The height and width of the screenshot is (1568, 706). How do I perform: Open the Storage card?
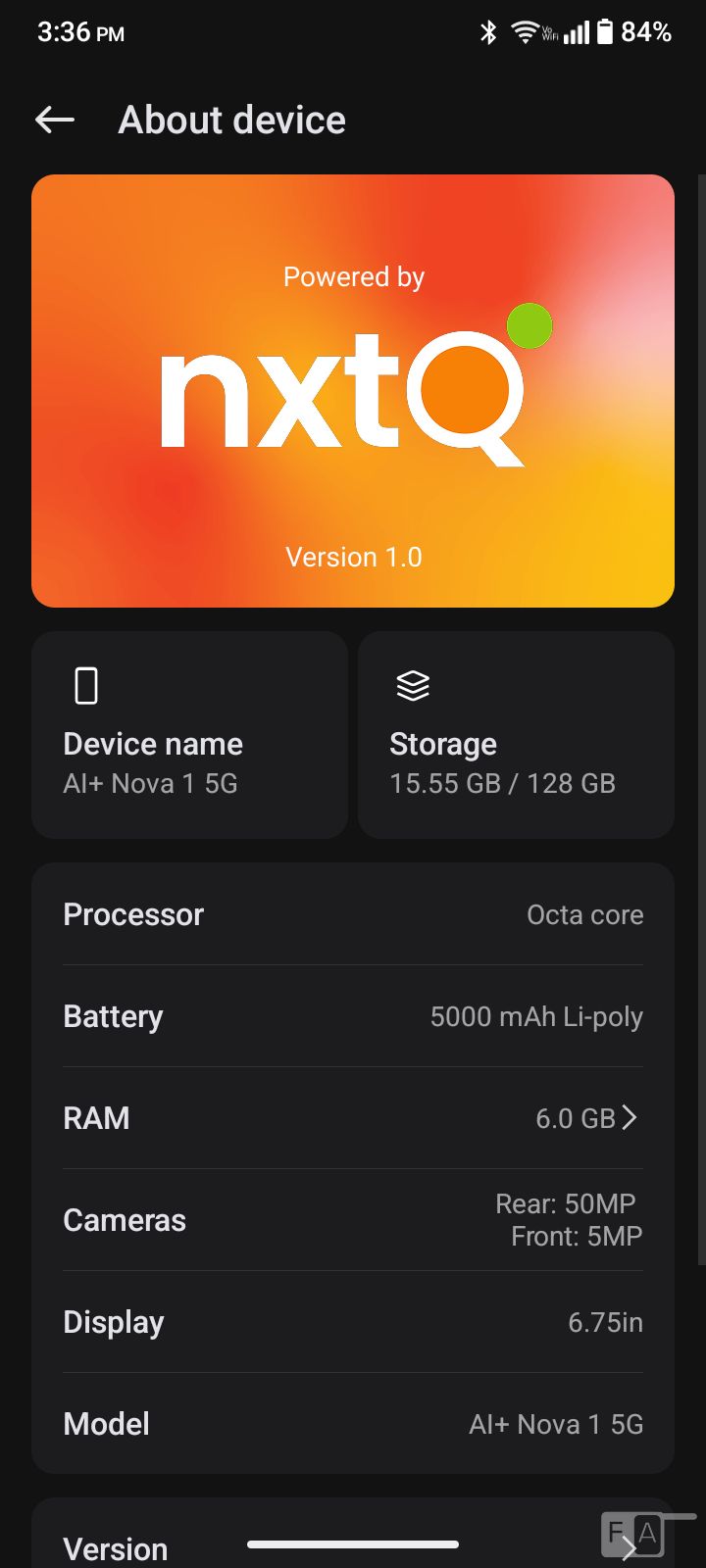[x=516, y=735]
